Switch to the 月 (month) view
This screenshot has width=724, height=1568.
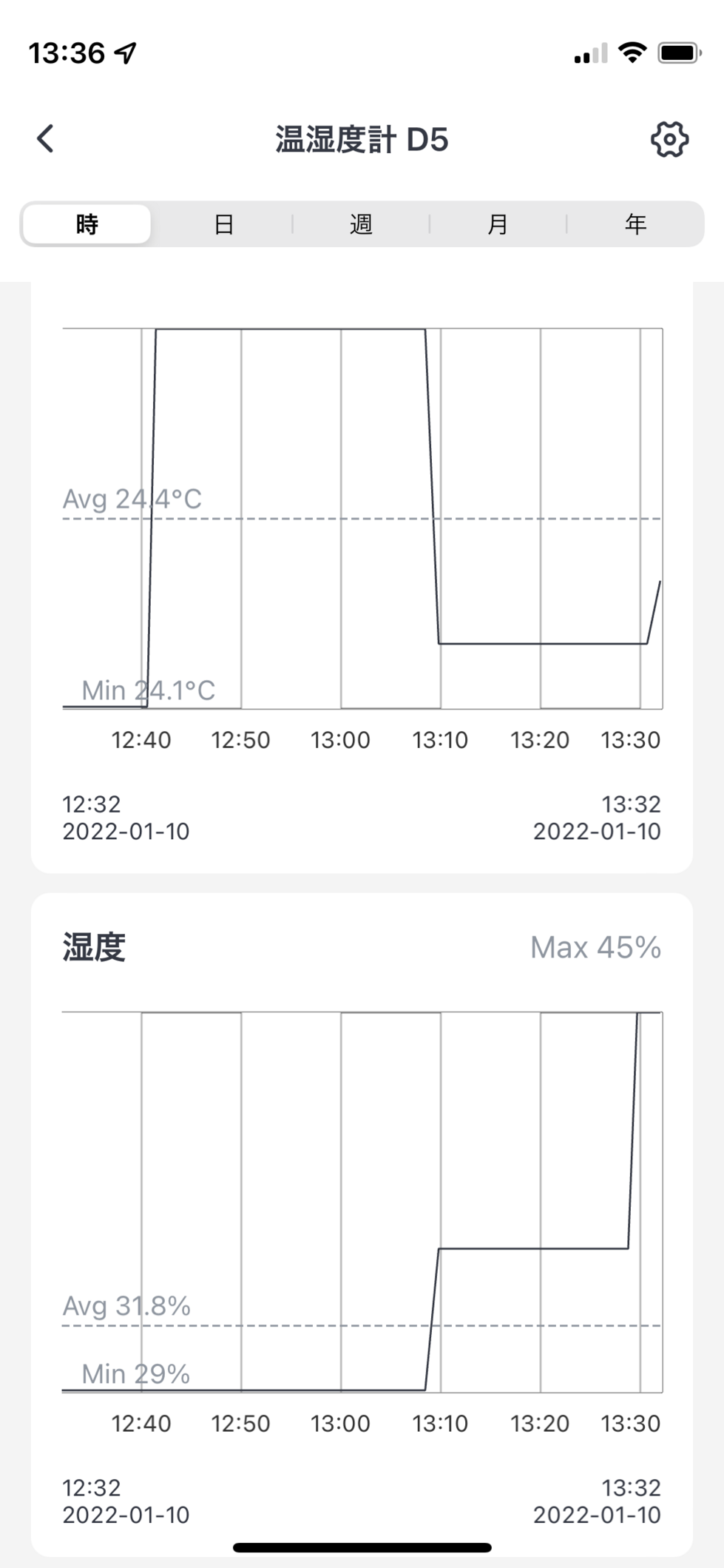click(498, 223)
